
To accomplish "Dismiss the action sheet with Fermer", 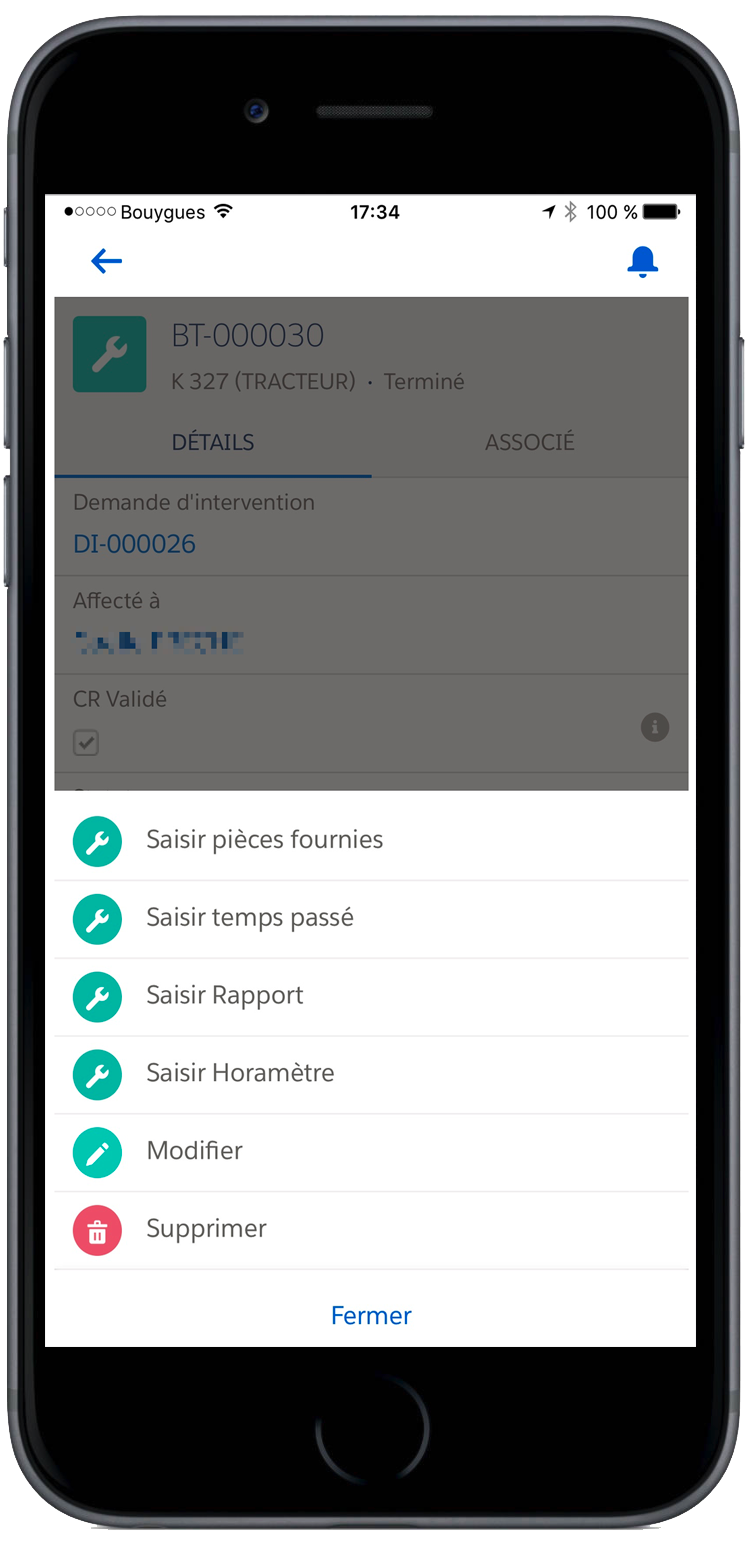I will (371, 1316).
